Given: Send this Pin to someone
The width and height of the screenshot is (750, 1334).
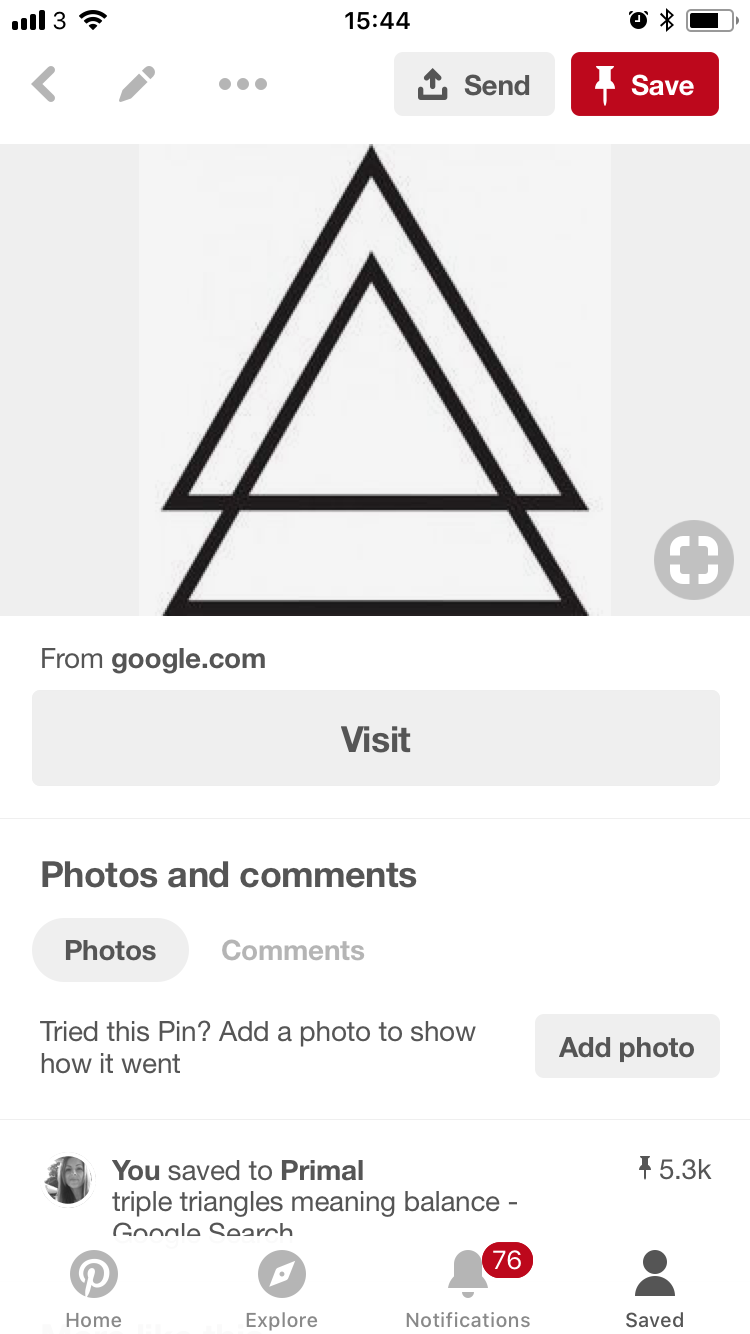Looking at the screenshot, I should point(474,85).
